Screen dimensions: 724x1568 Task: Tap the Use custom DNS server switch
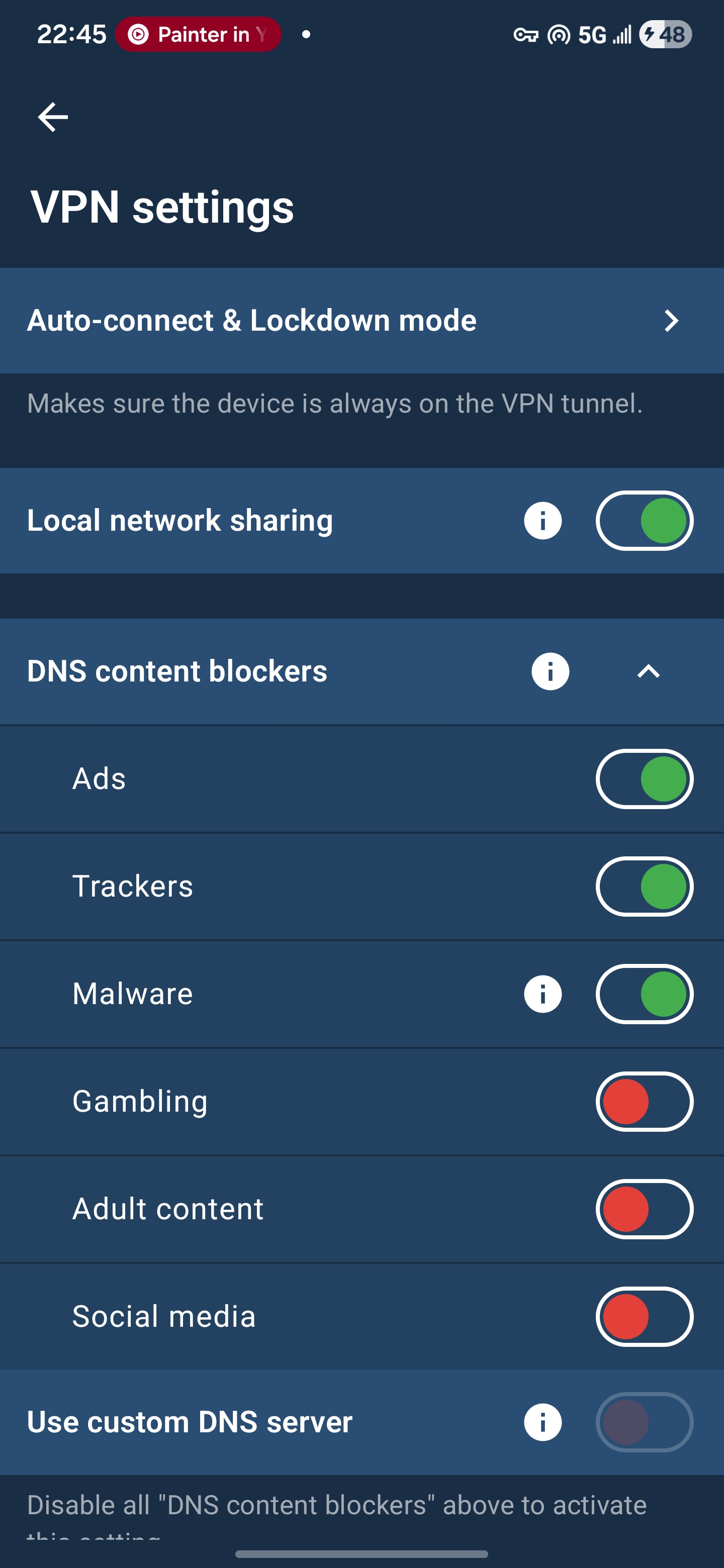[644, 1423]
